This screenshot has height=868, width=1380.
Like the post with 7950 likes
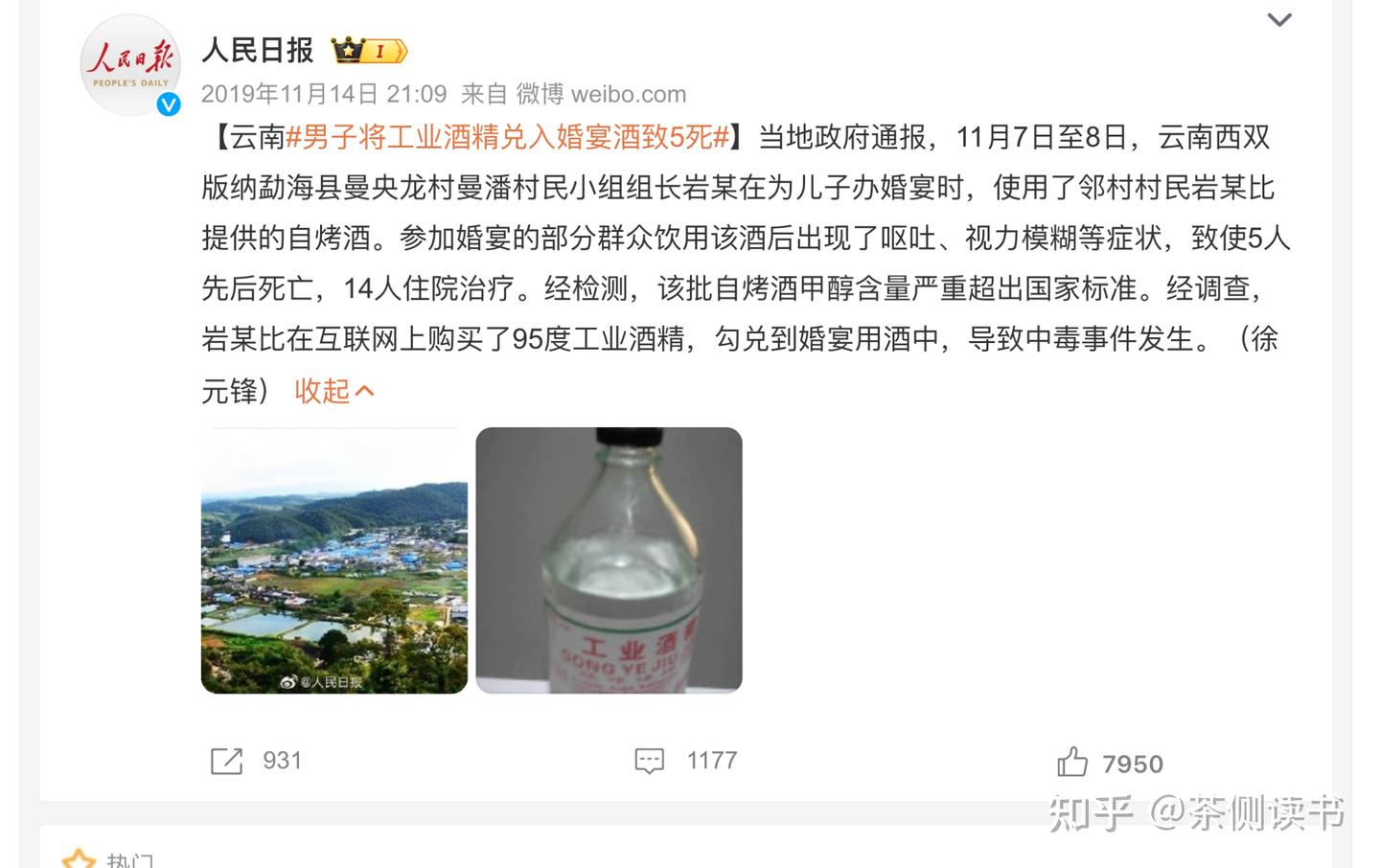pos(1110,763)
